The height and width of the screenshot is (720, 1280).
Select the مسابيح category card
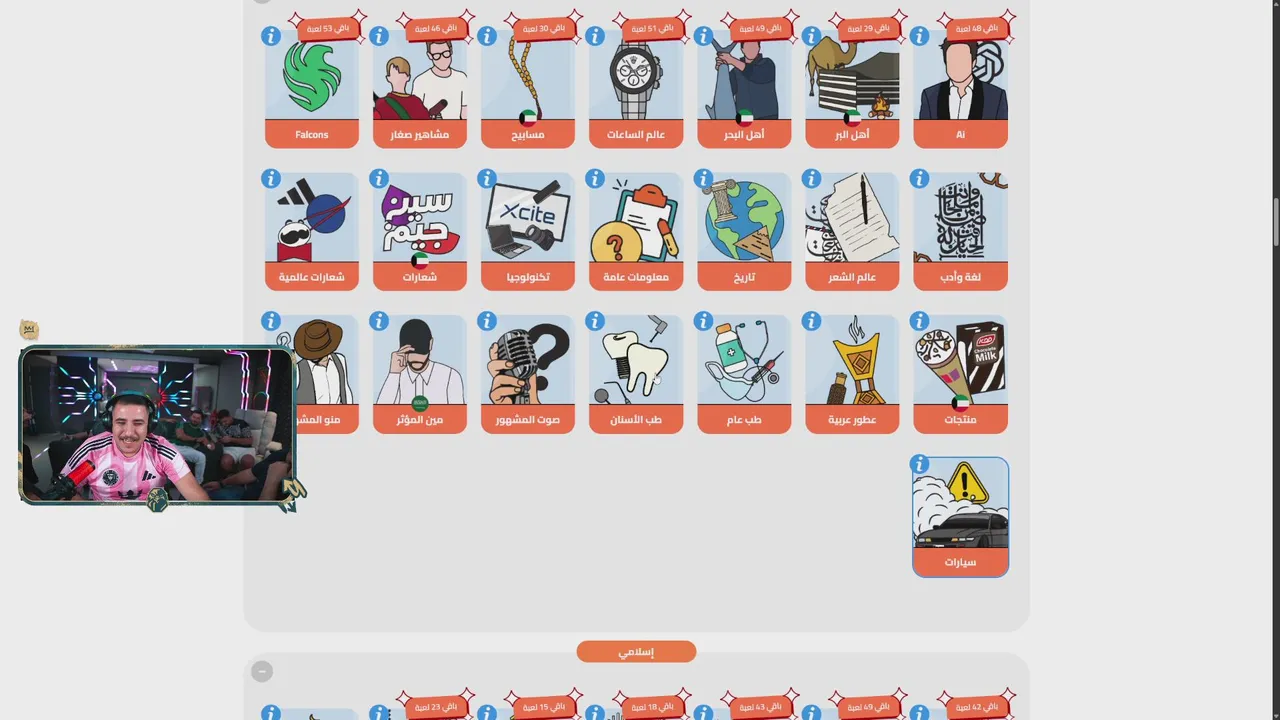click(528, 90)
